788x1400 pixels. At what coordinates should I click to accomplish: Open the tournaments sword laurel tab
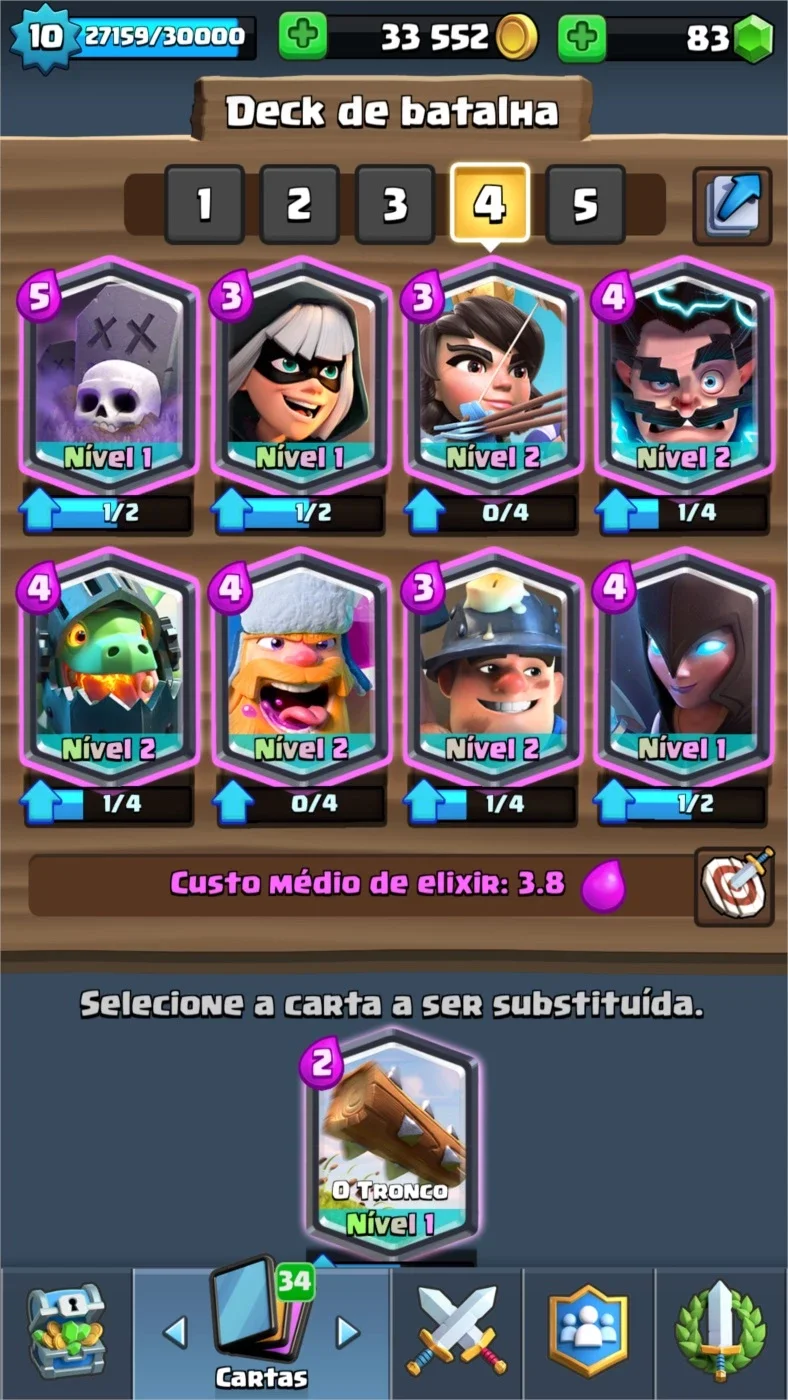pyautogui.click(x=722, y=1333)
